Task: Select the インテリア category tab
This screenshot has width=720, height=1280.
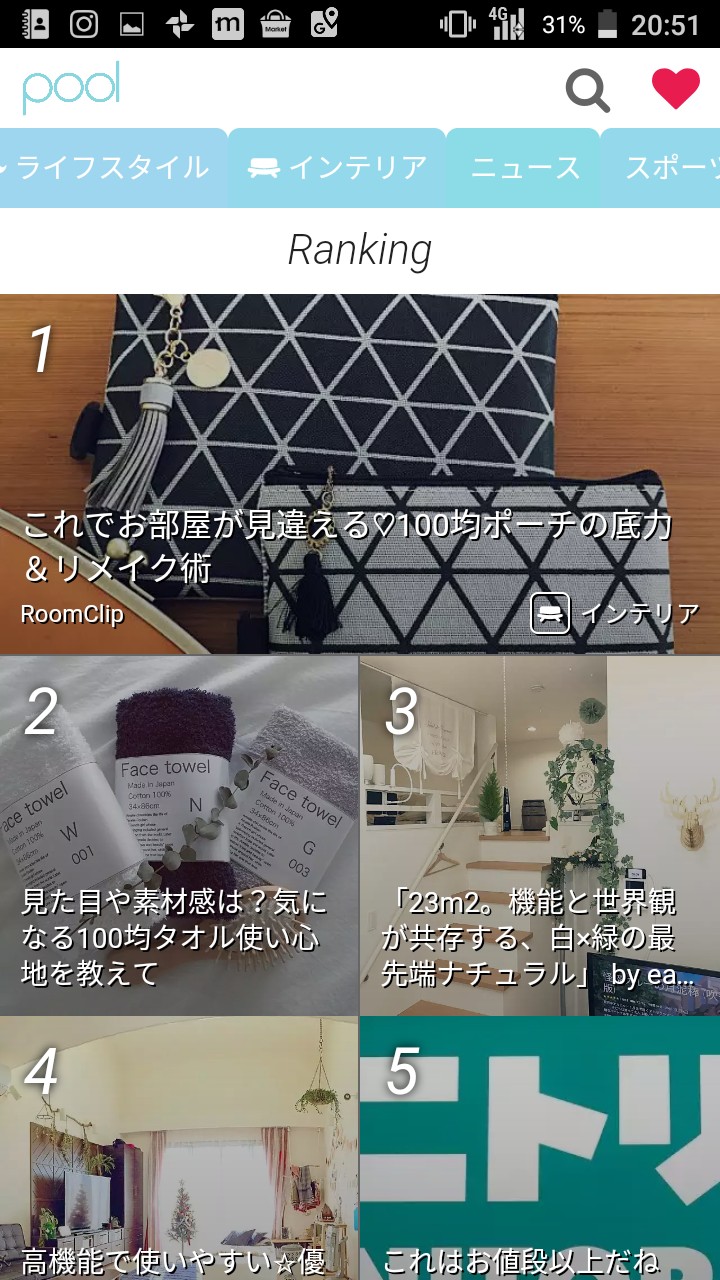Action: pyautogui.click(x=338, y=168)
